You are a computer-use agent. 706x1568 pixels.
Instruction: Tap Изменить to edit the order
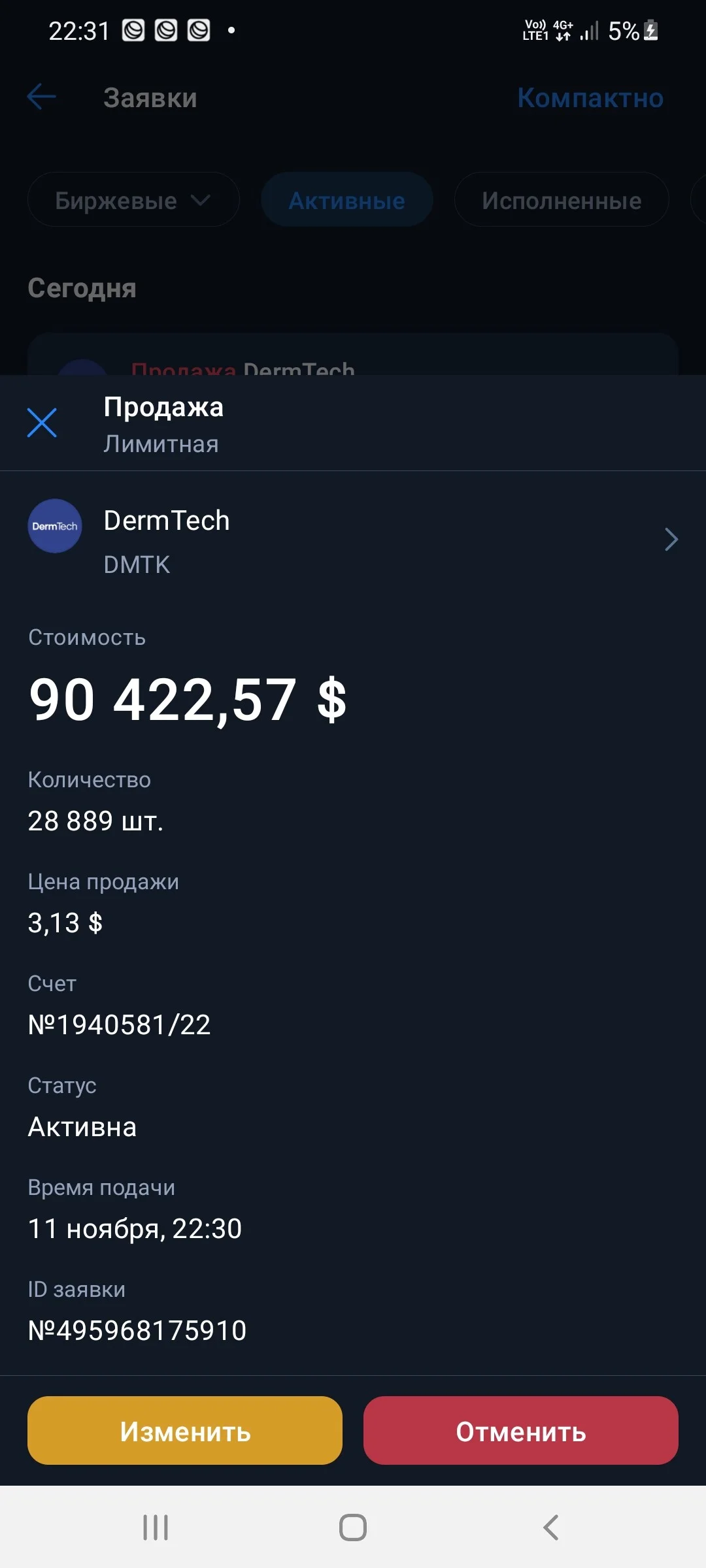185,1430
